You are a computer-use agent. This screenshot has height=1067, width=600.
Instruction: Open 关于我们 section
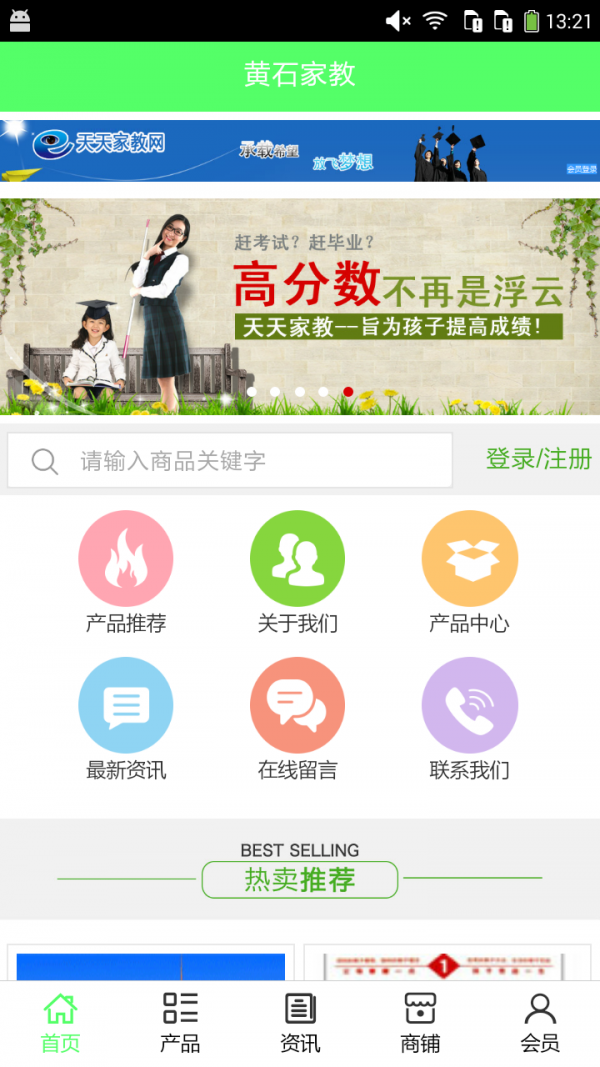(297, 559)
